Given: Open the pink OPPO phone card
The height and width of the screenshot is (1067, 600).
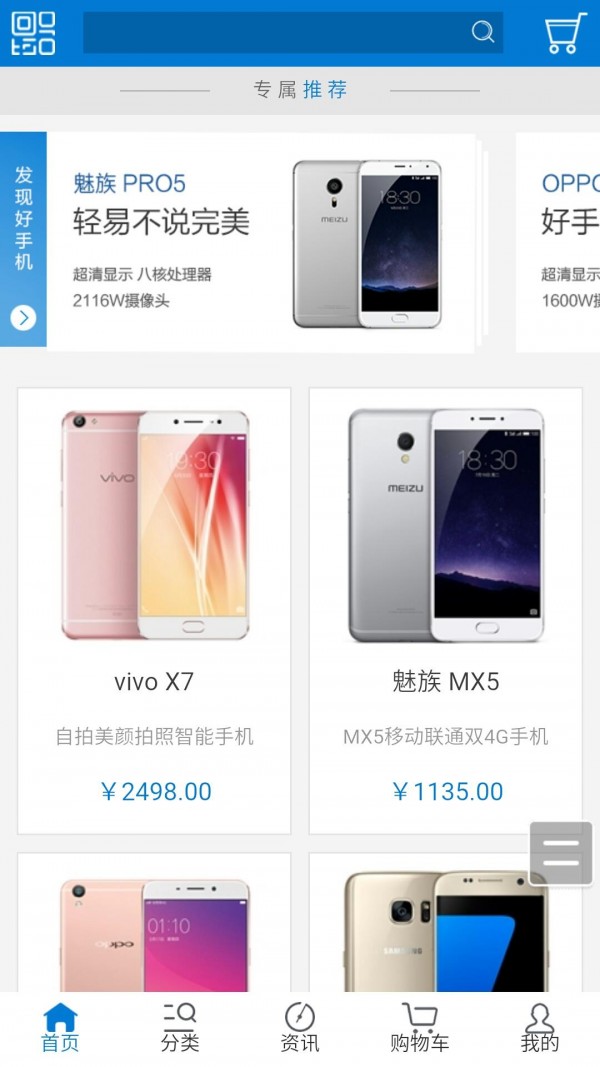Looking at the screenshot, I should point(154,925).
